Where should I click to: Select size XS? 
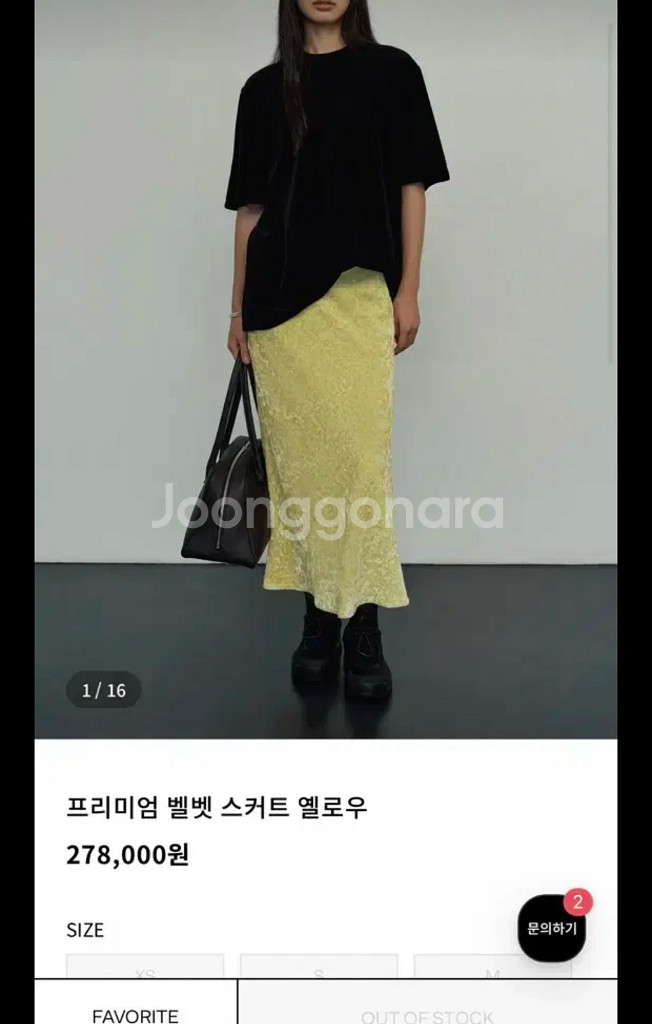pyautogui.click(x=145, y=967)
